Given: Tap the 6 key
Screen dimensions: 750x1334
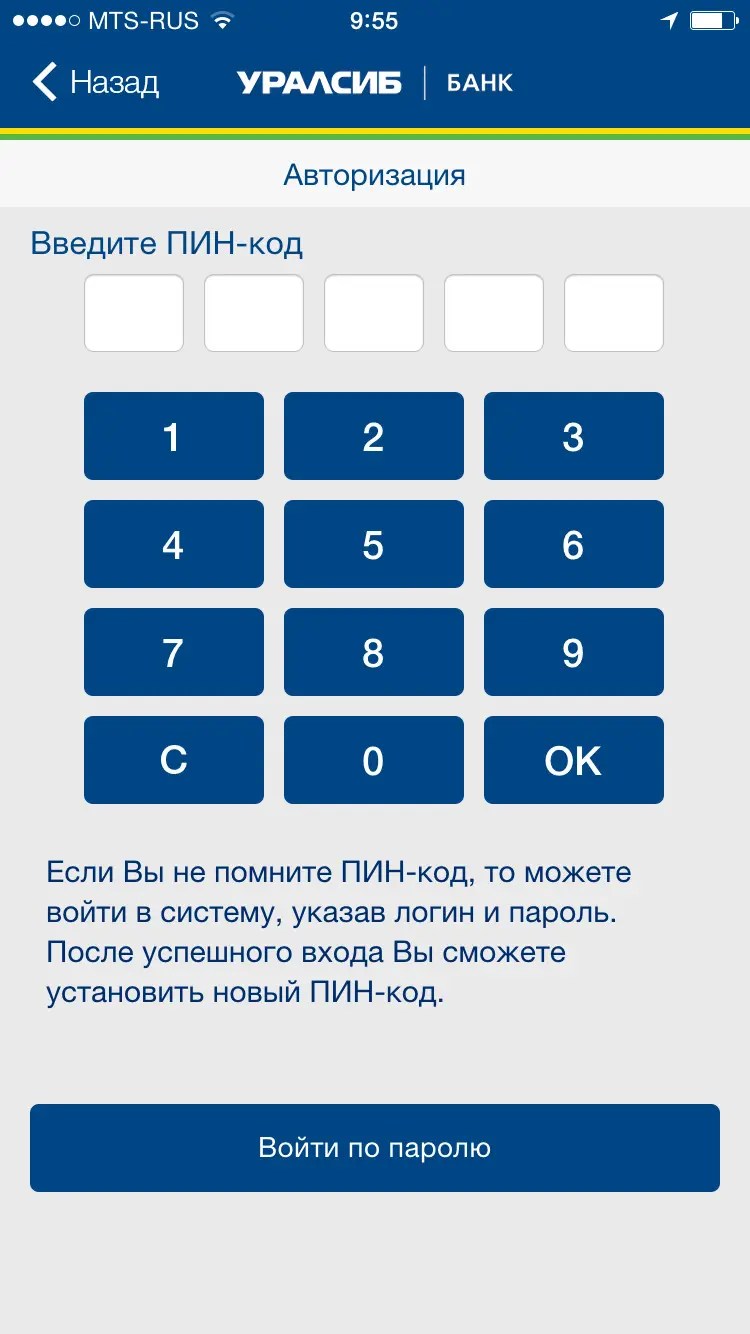Looking at the screenshot, I should coord(574,544).
